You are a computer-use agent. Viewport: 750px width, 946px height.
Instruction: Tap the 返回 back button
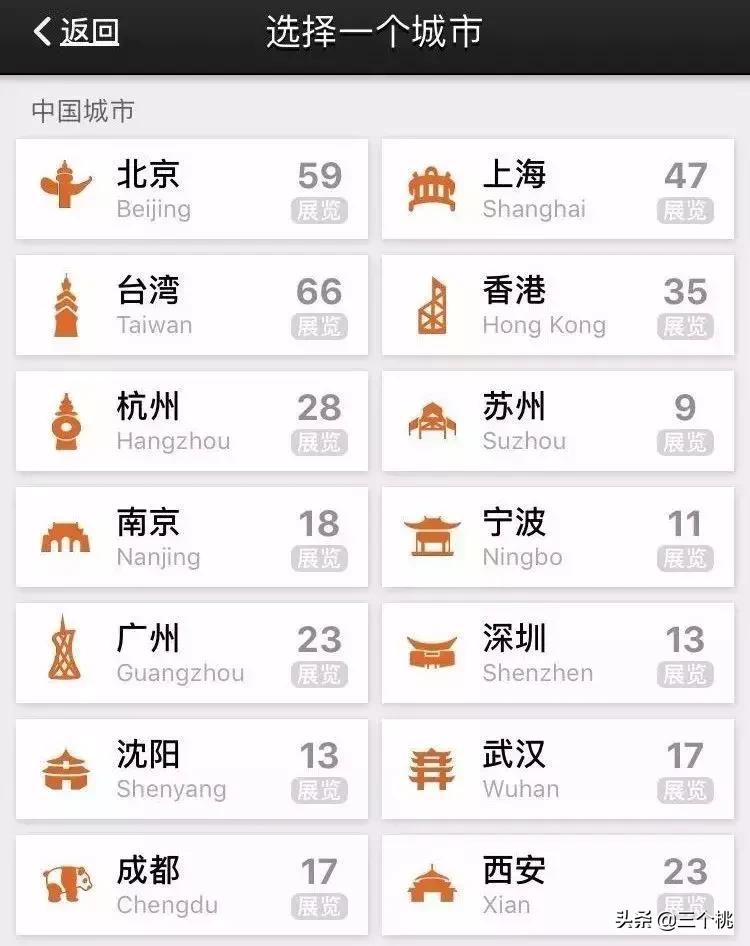click(72, 32)
